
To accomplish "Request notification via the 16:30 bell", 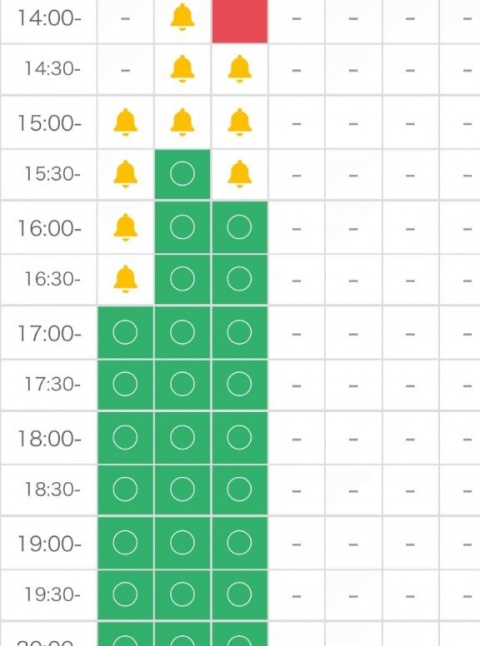I will click(x=125, y=279).
